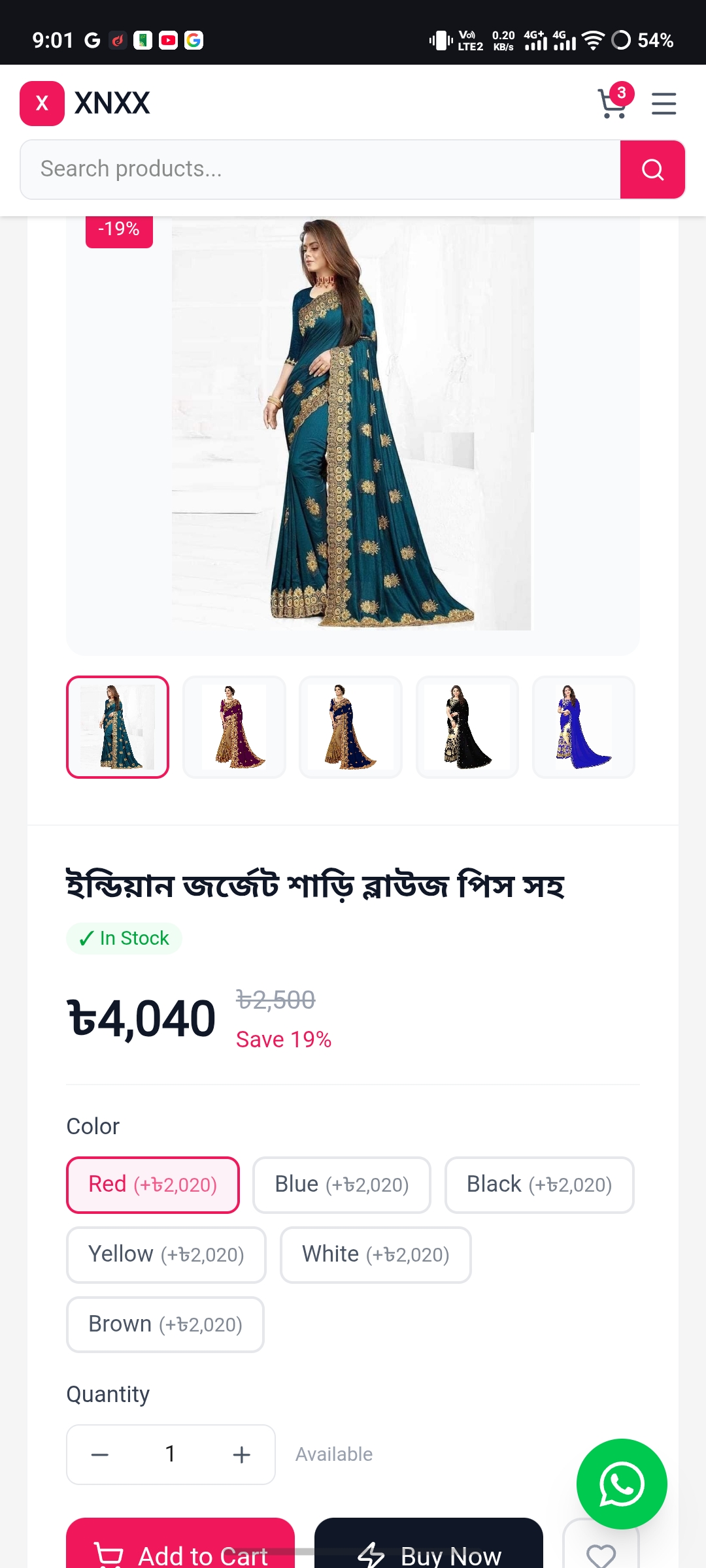This screenshot has width=706, height=1568.
Task: Decrease quantity with the minus button
Action: point(100,1454)
